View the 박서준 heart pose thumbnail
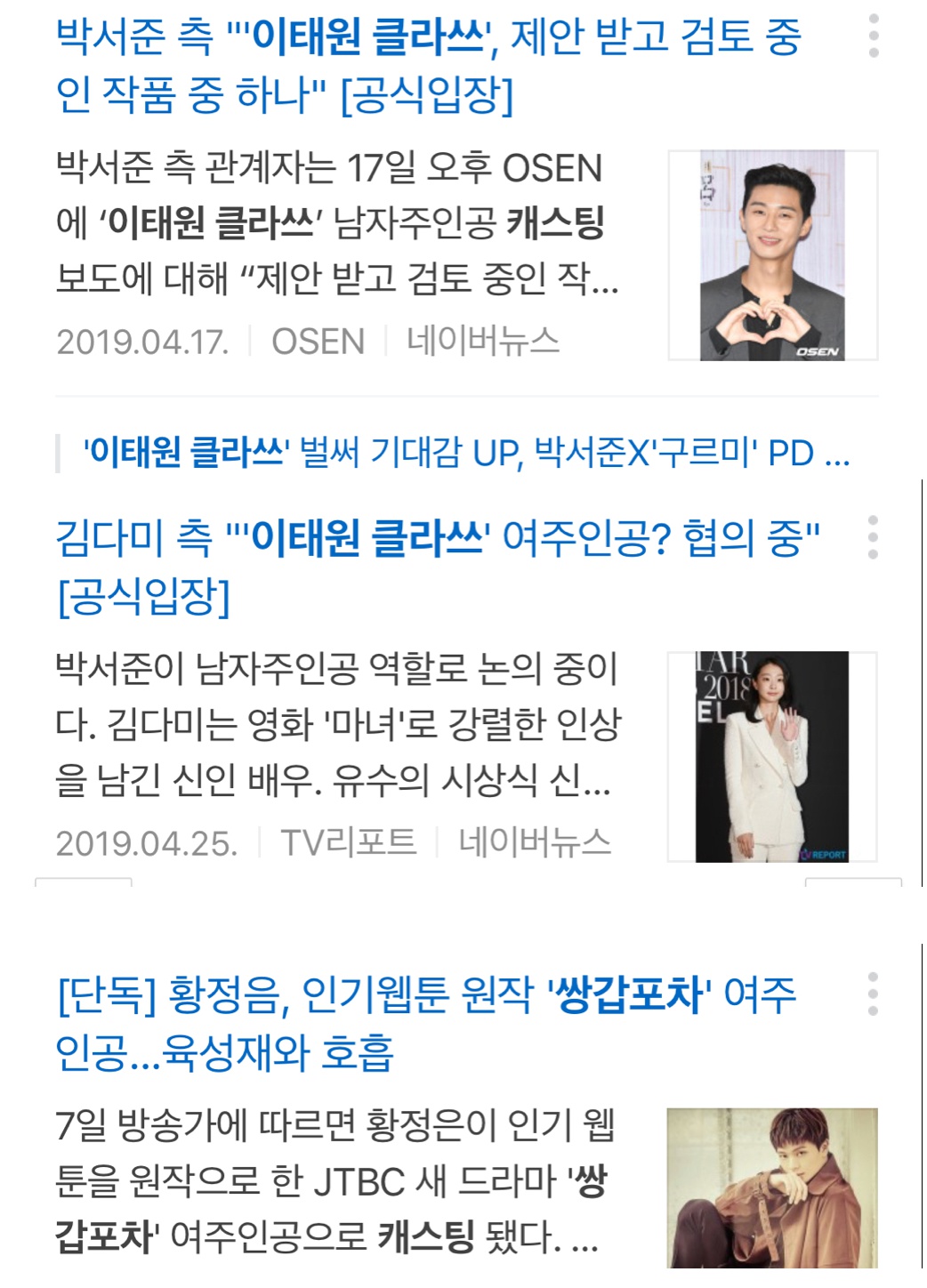 click(x=772, y=255)
